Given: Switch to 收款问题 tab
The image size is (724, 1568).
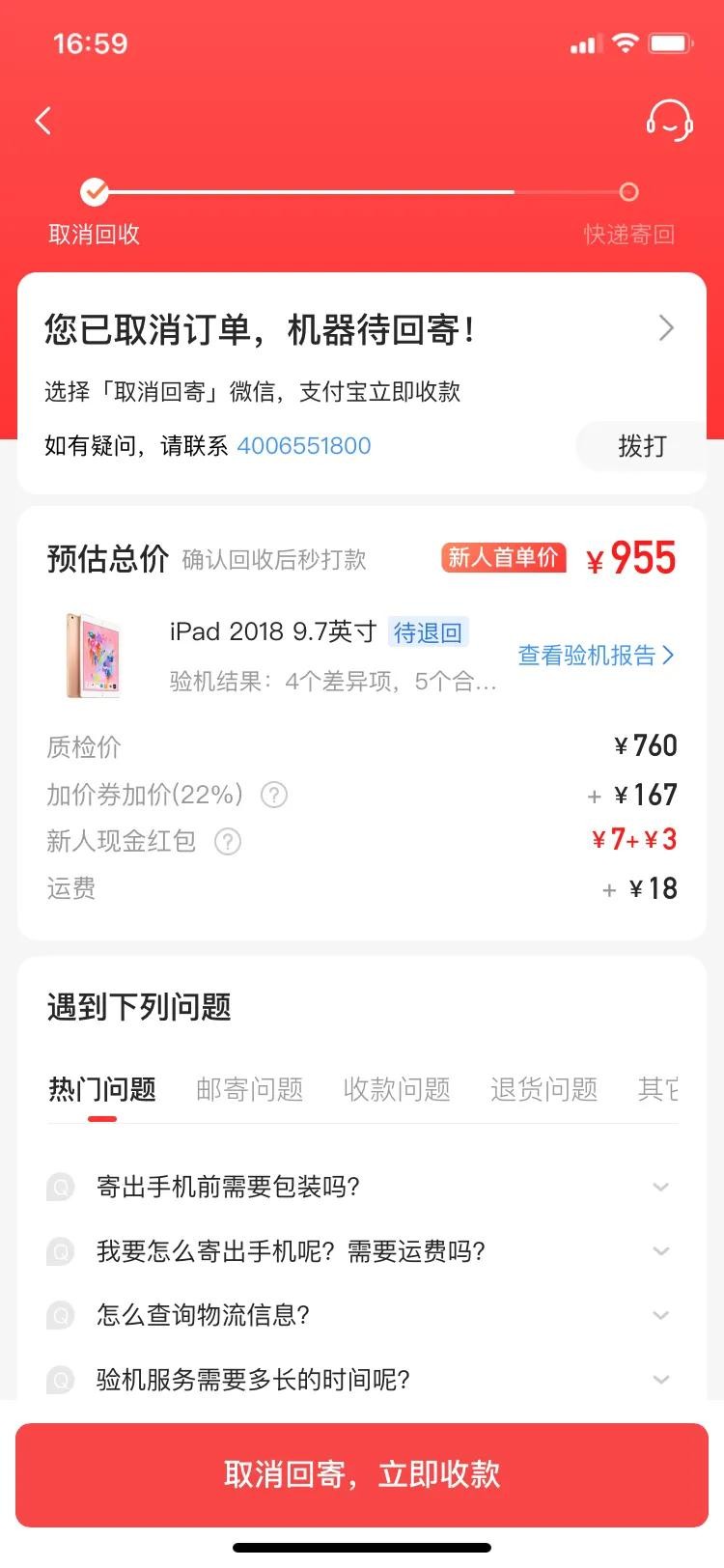Looking at the screenshot, I should (x=397, y=1089).
